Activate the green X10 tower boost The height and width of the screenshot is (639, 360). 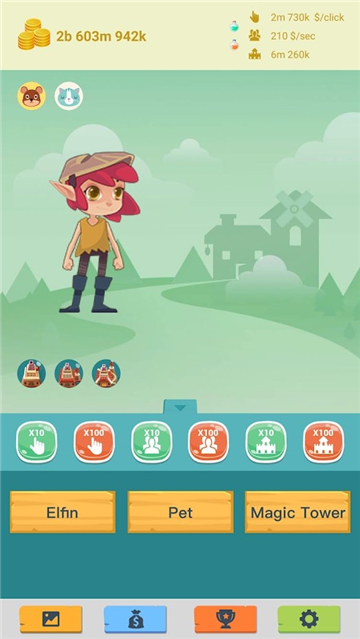click(x=266, y=442)
